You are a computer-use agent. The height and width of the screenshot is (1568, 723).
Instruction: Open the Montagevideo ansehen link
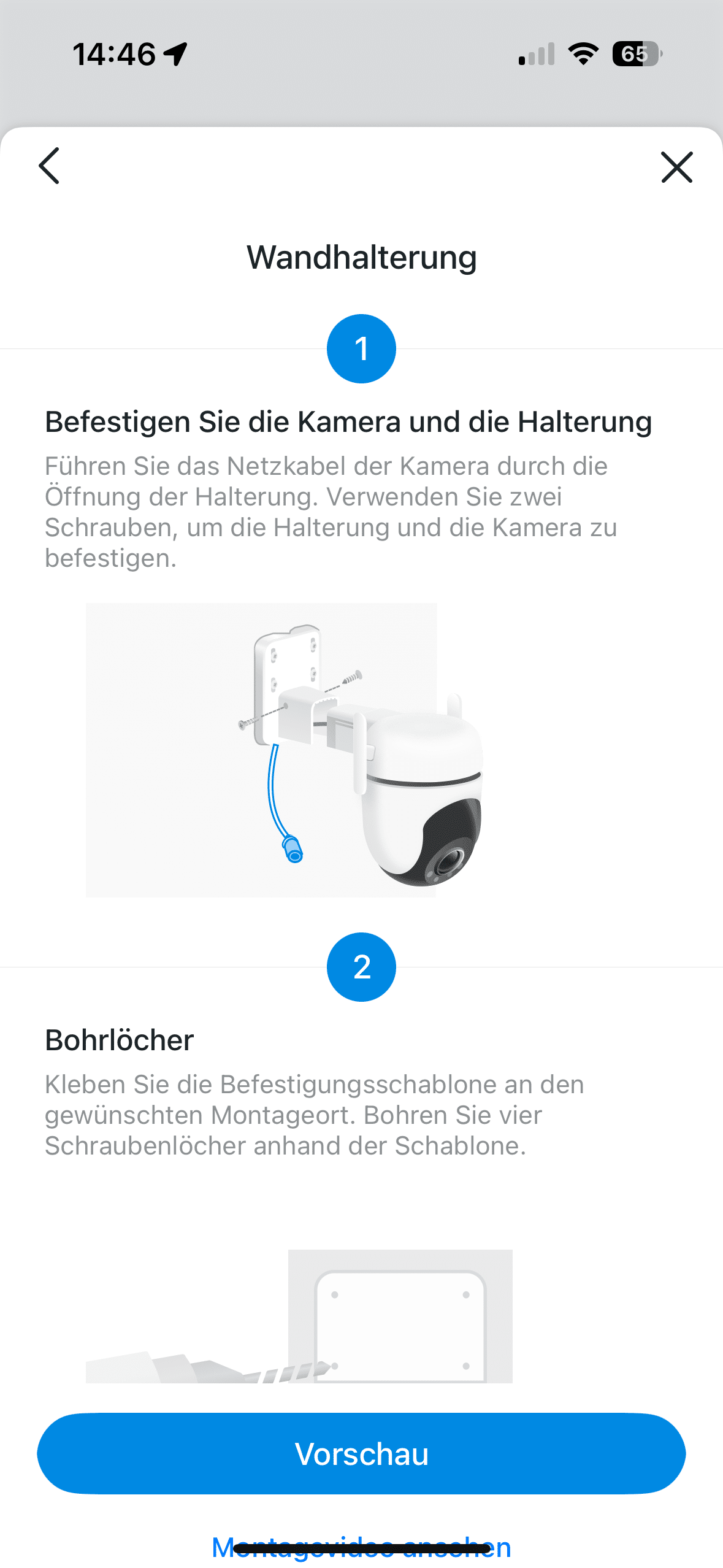(361, 1548)
